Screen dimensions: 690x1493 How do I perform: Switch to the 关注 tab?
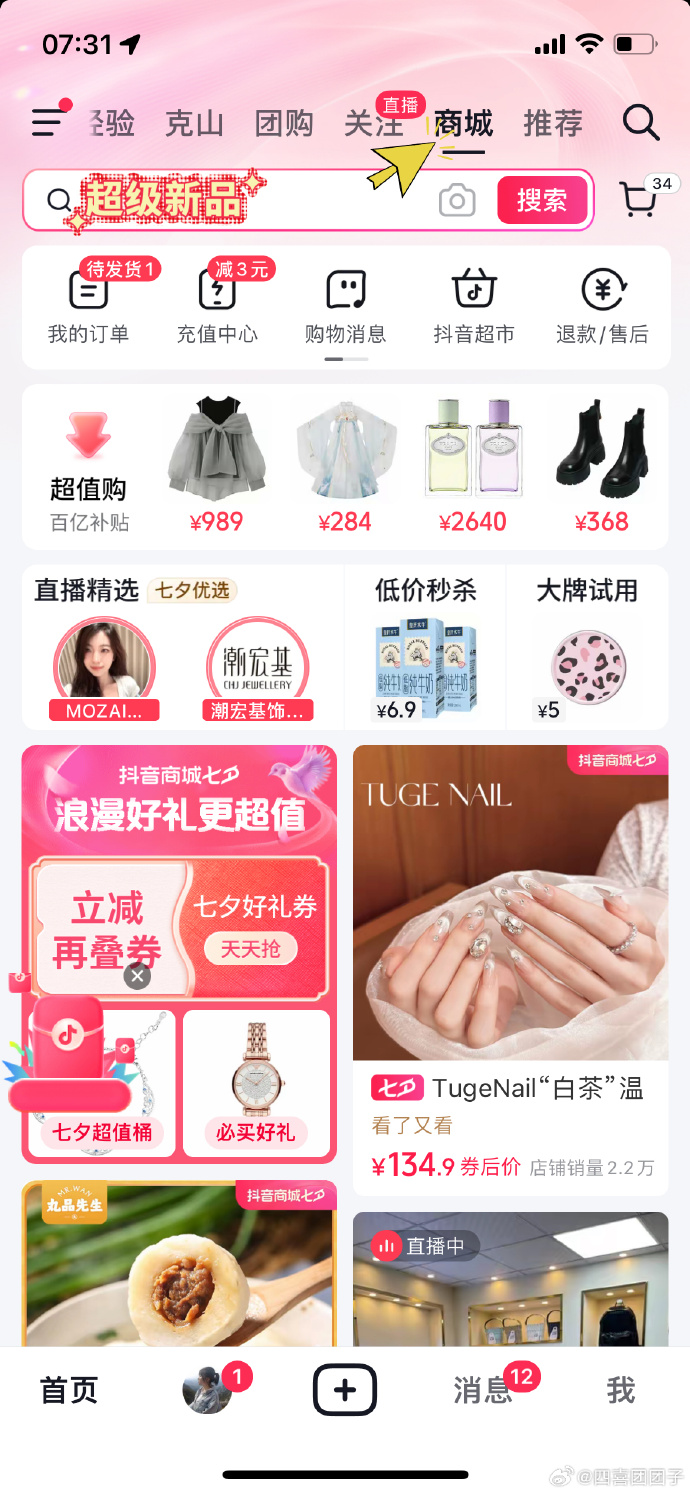pyautogui.click(x=372, y=125)
